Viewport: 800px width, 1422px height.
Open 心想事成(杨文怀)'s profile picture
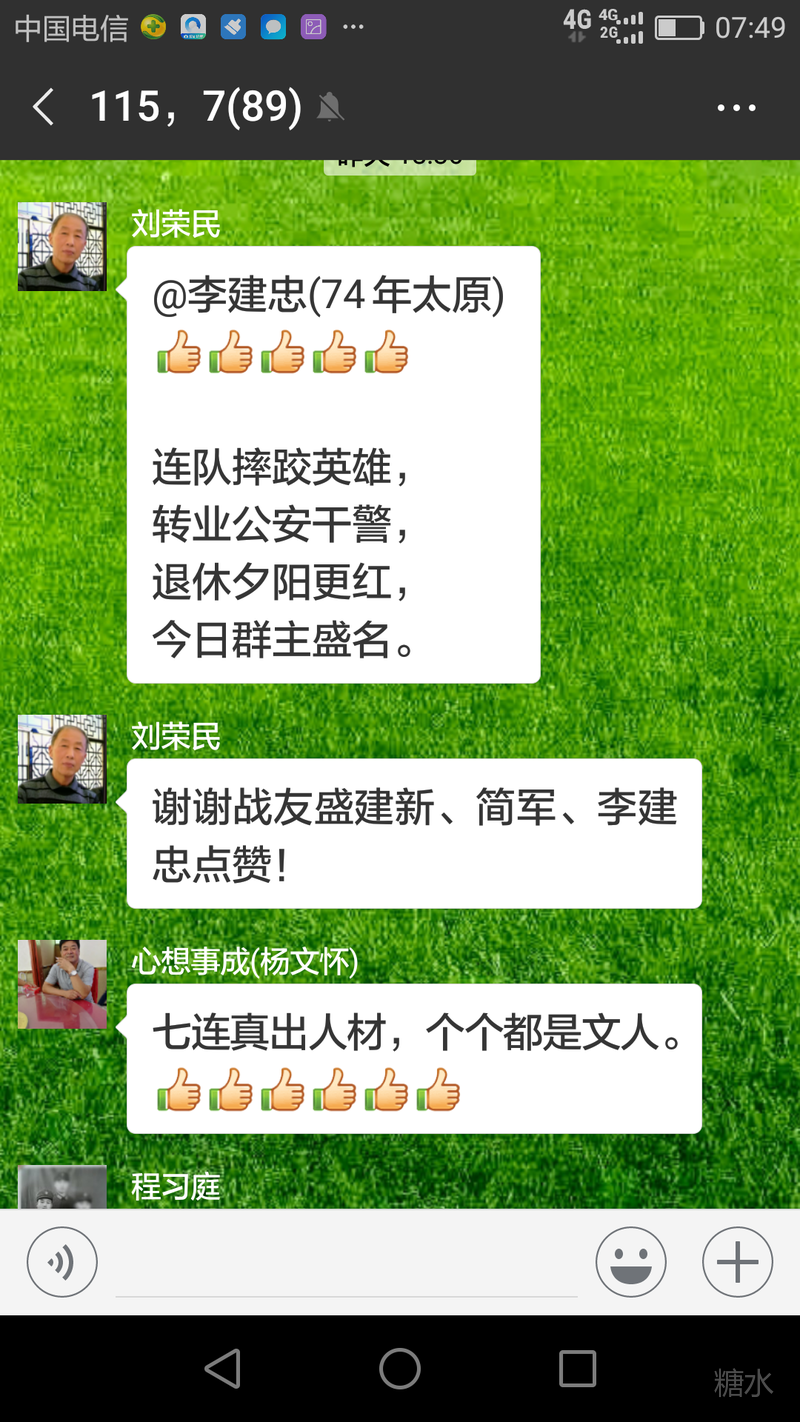point(62,984)
